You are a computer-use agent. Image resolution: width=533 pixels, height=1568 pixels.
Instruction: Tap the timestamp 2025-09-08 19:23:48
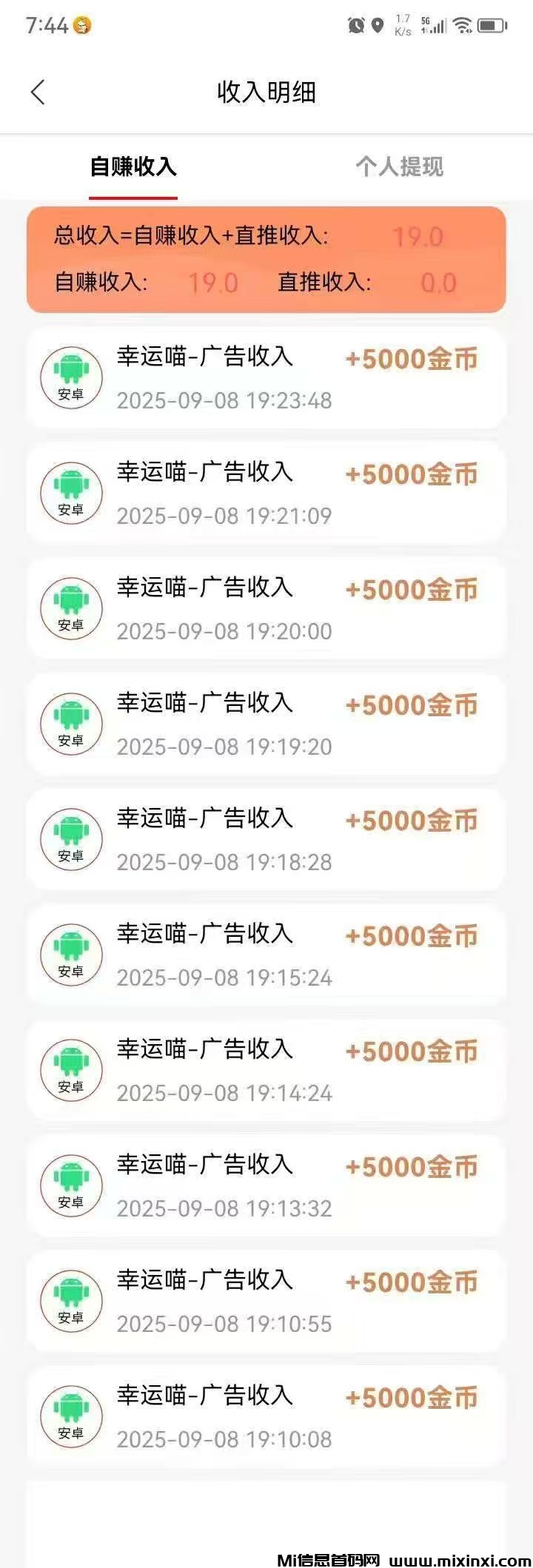click(224, 400)
